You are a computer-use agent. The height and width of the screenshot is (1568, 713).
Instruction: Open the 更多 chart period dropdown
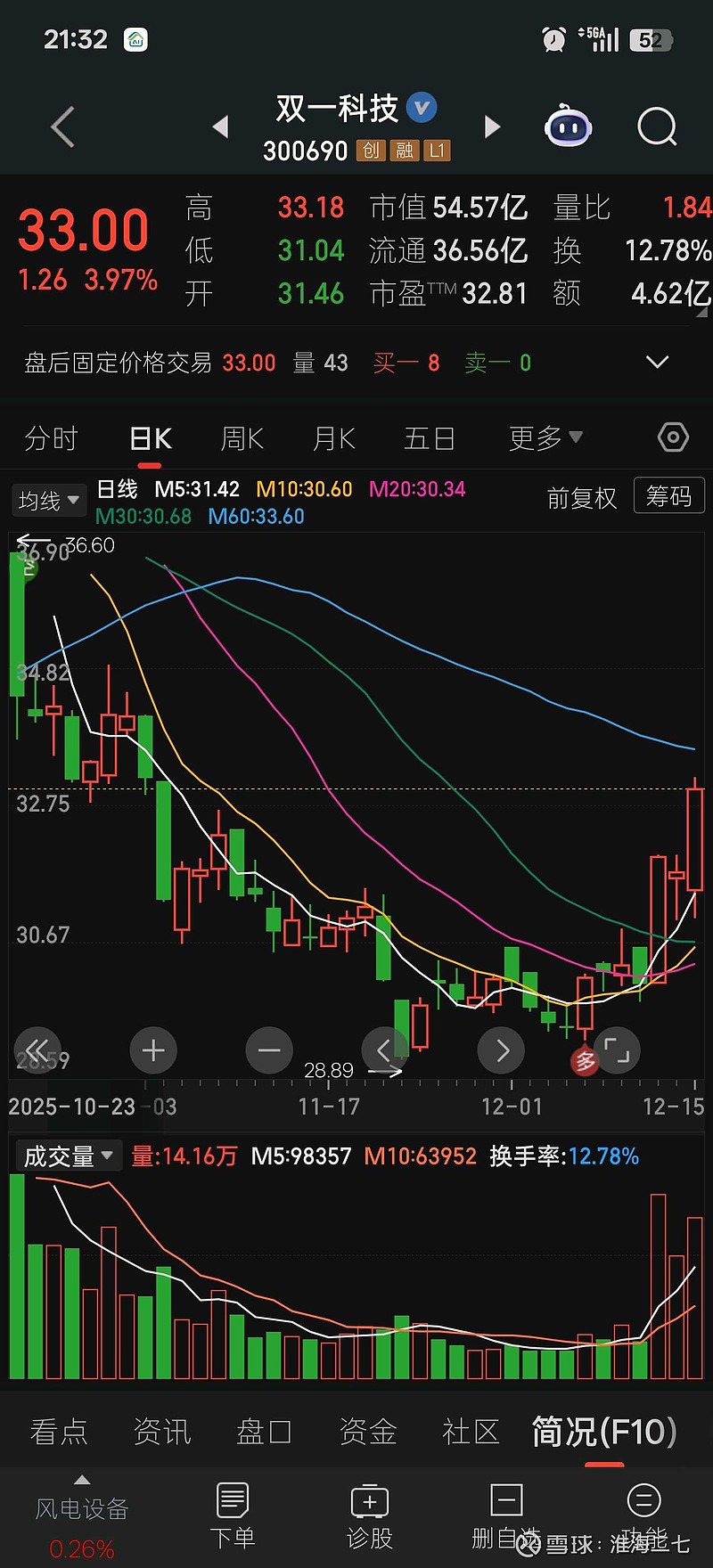[545, 438]
